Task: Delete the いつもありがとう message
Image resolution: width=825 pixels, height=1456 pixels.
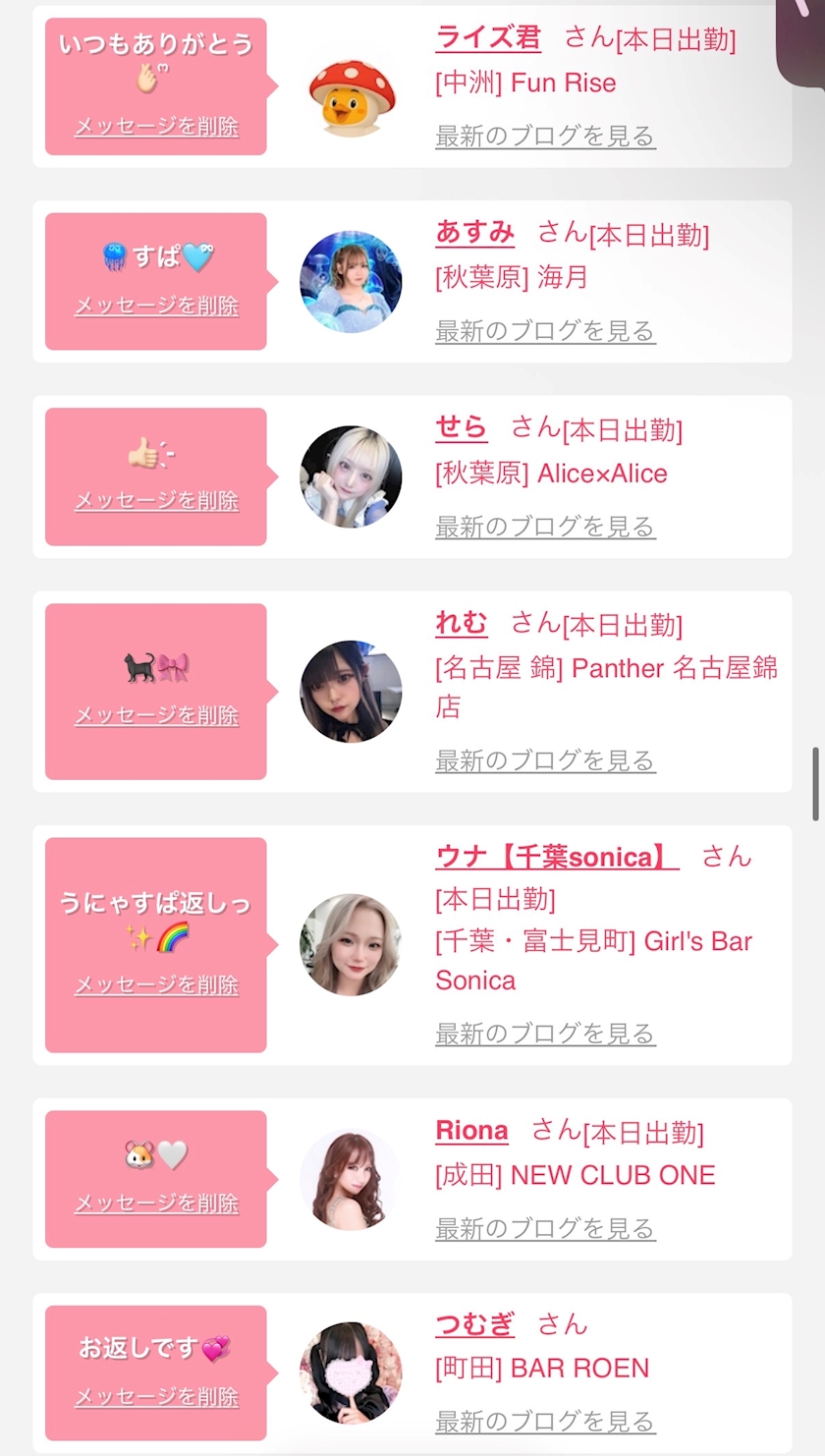Action: pyautogui.click(x=156, y=127)
